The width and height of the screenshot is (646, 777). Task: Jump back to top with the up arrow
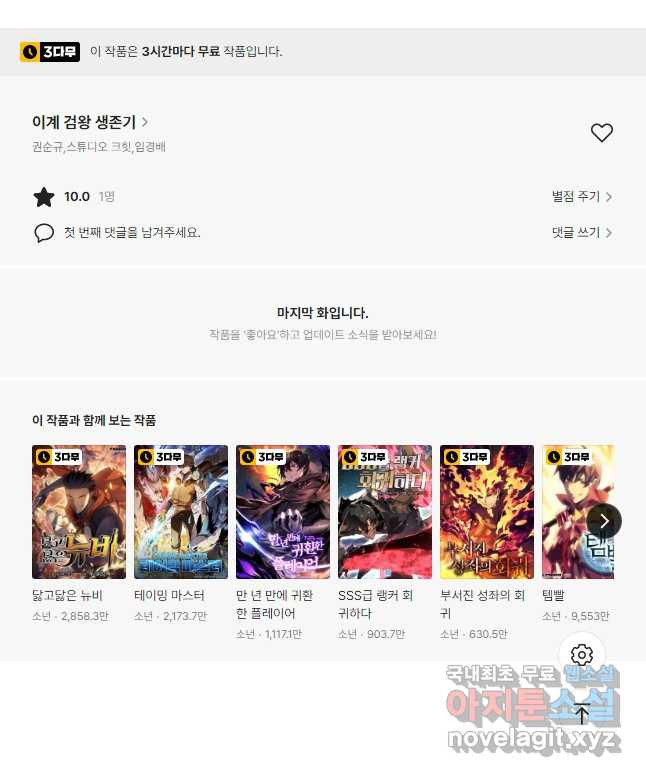click(582, 713)
